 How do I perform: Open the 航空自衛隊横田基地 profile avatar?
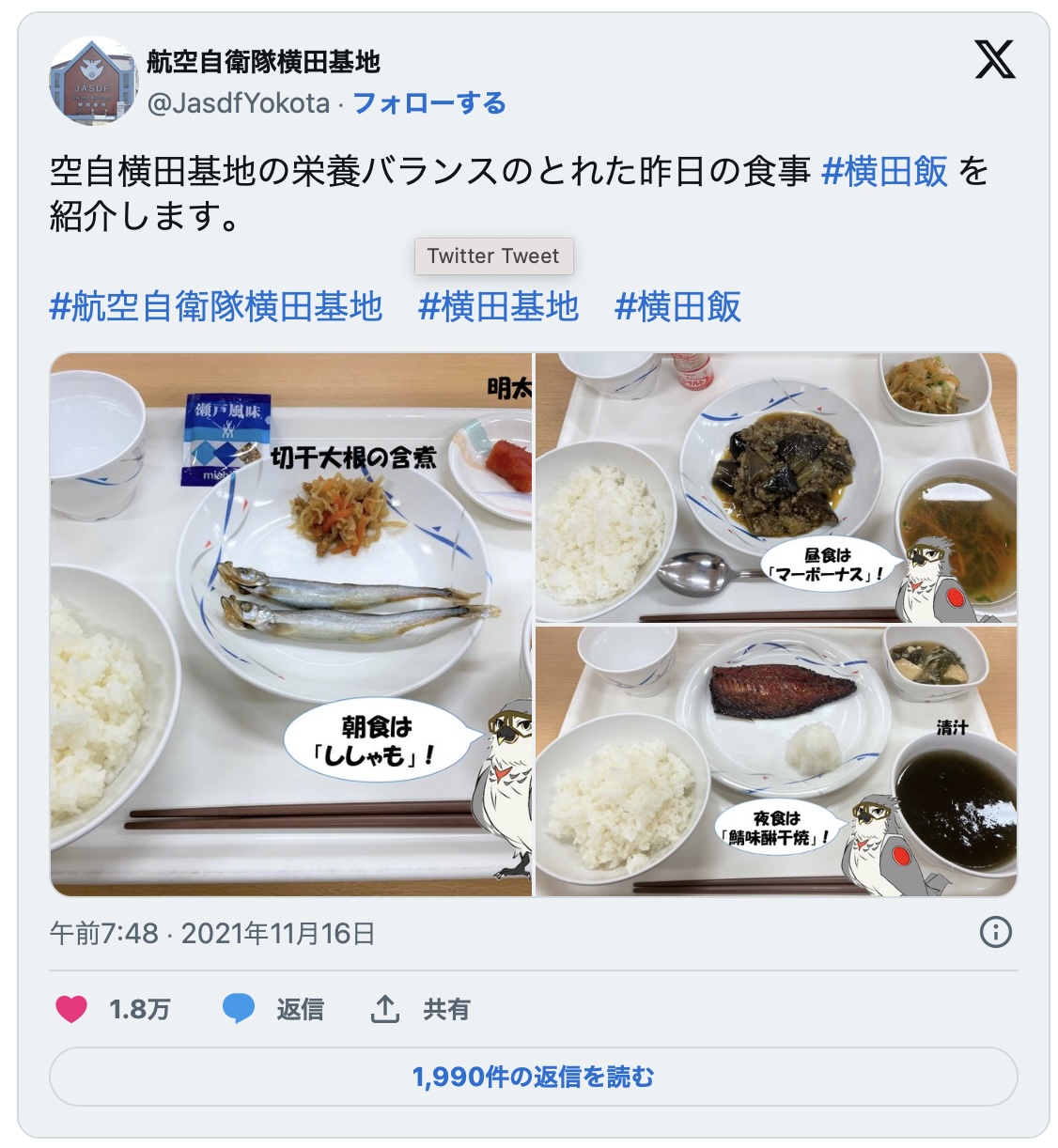coord(93,82)
